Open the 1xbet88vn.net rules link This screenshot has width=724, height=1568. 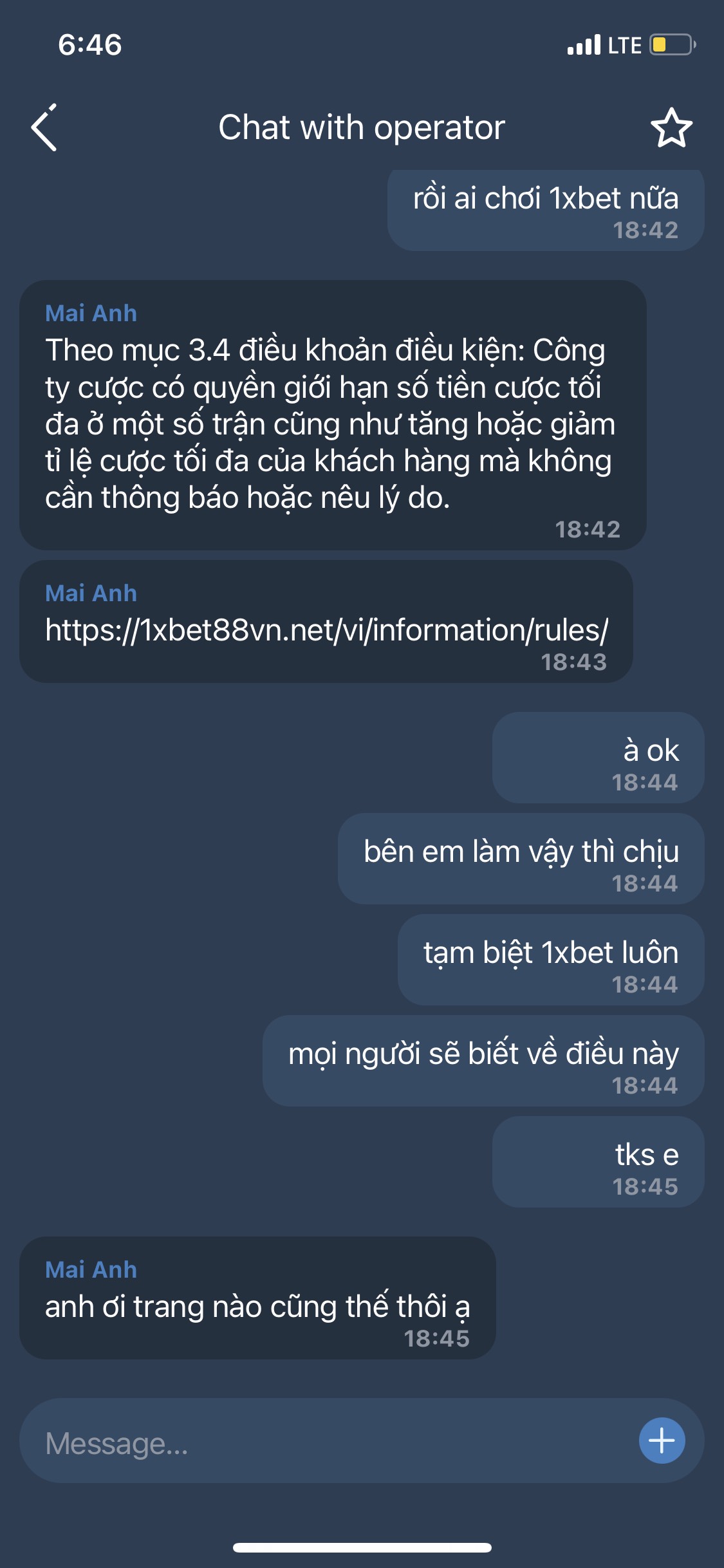pyautogui.click(x=326, y=630)
